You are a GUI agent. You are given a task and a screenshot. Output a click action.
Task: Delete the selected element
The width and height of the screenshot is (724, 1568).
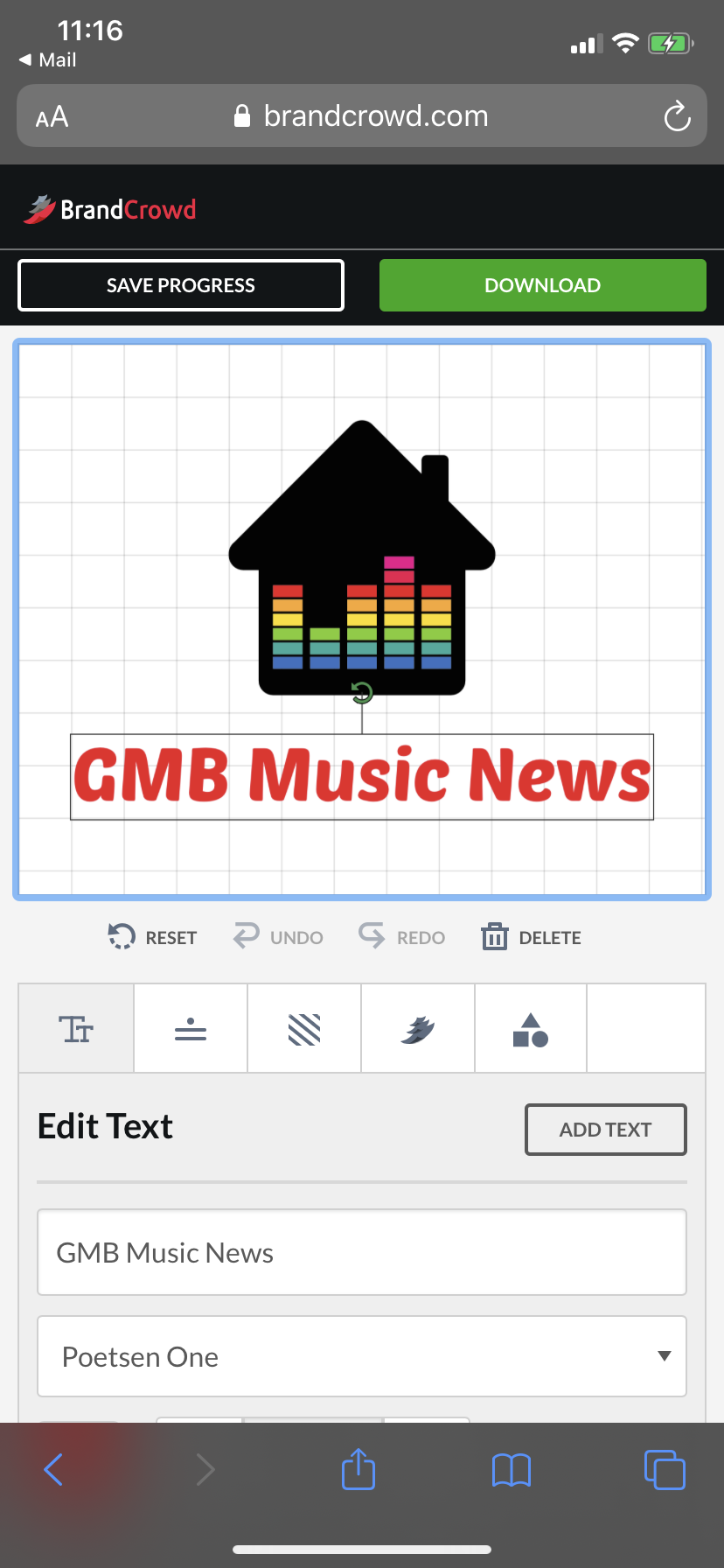click(532, 937)
